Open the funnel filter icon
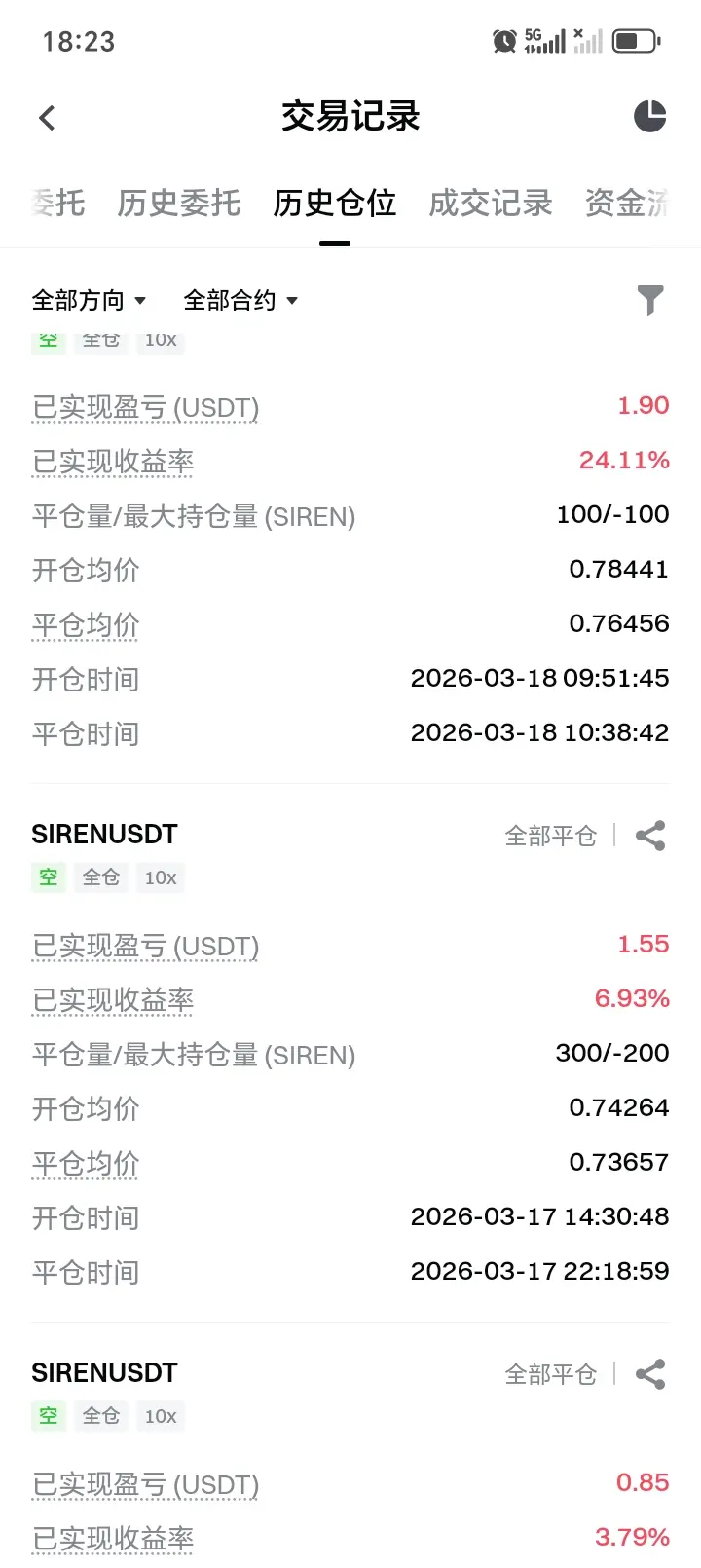This screenshot has width=701, height=1568. (649, 300)
